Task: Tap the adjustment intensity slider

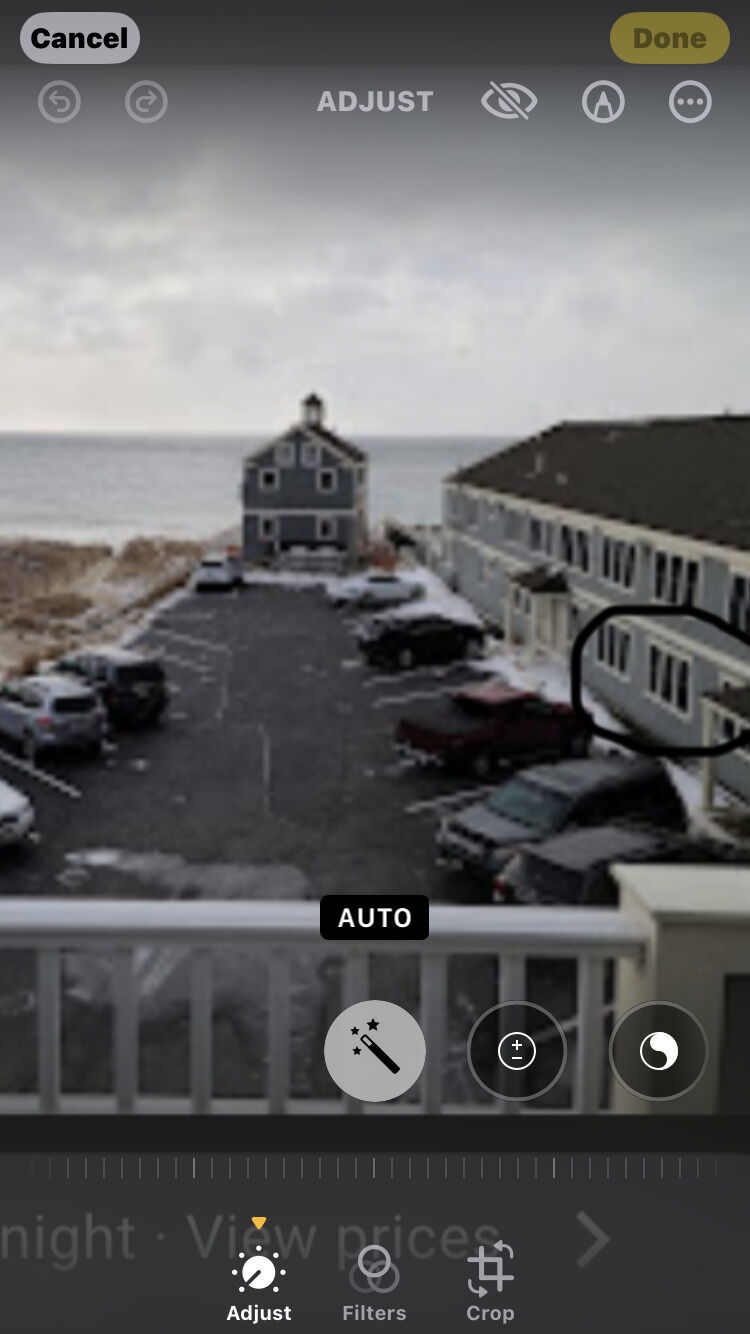Action: pyautogui.click(x=375, y=1167)
